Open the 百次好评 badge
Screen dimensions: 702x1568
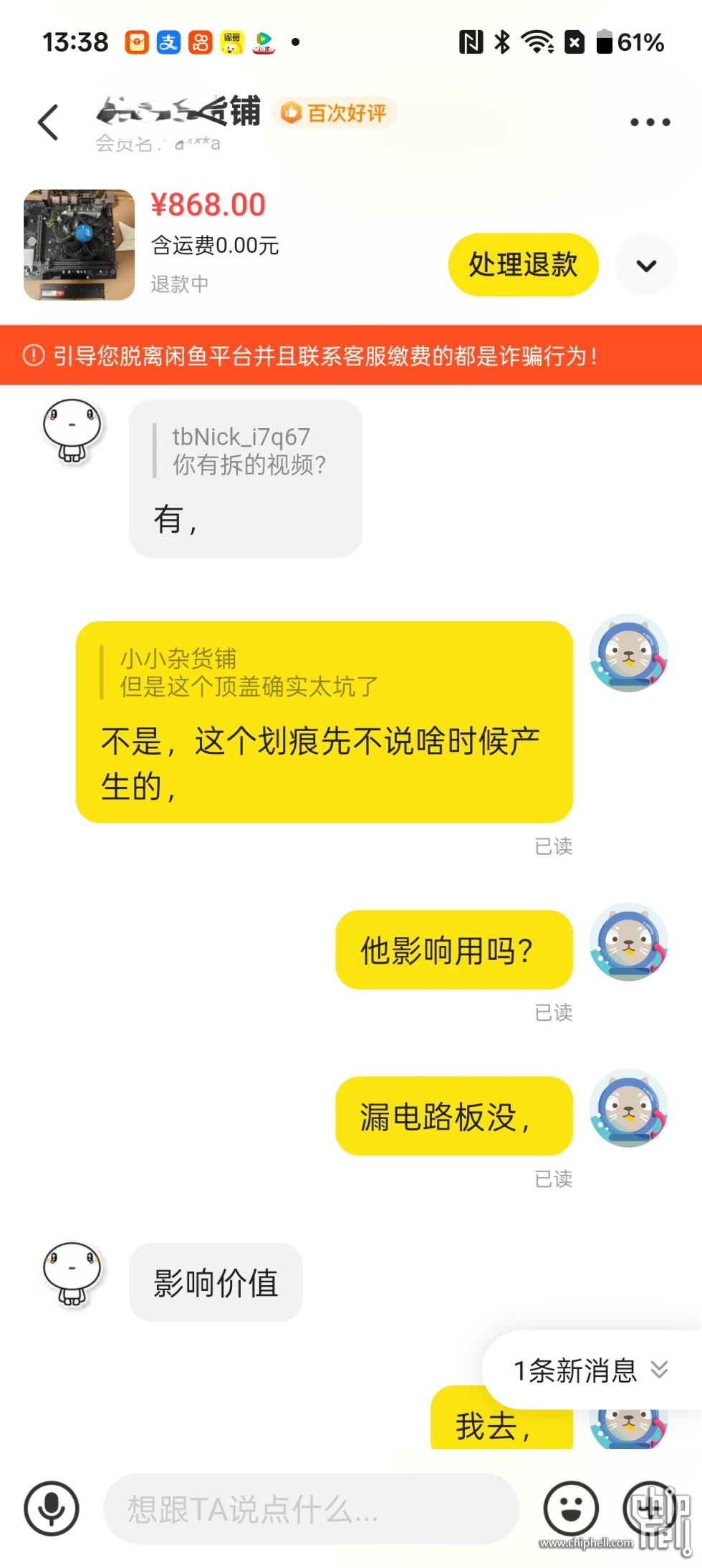tap(335, 113)
